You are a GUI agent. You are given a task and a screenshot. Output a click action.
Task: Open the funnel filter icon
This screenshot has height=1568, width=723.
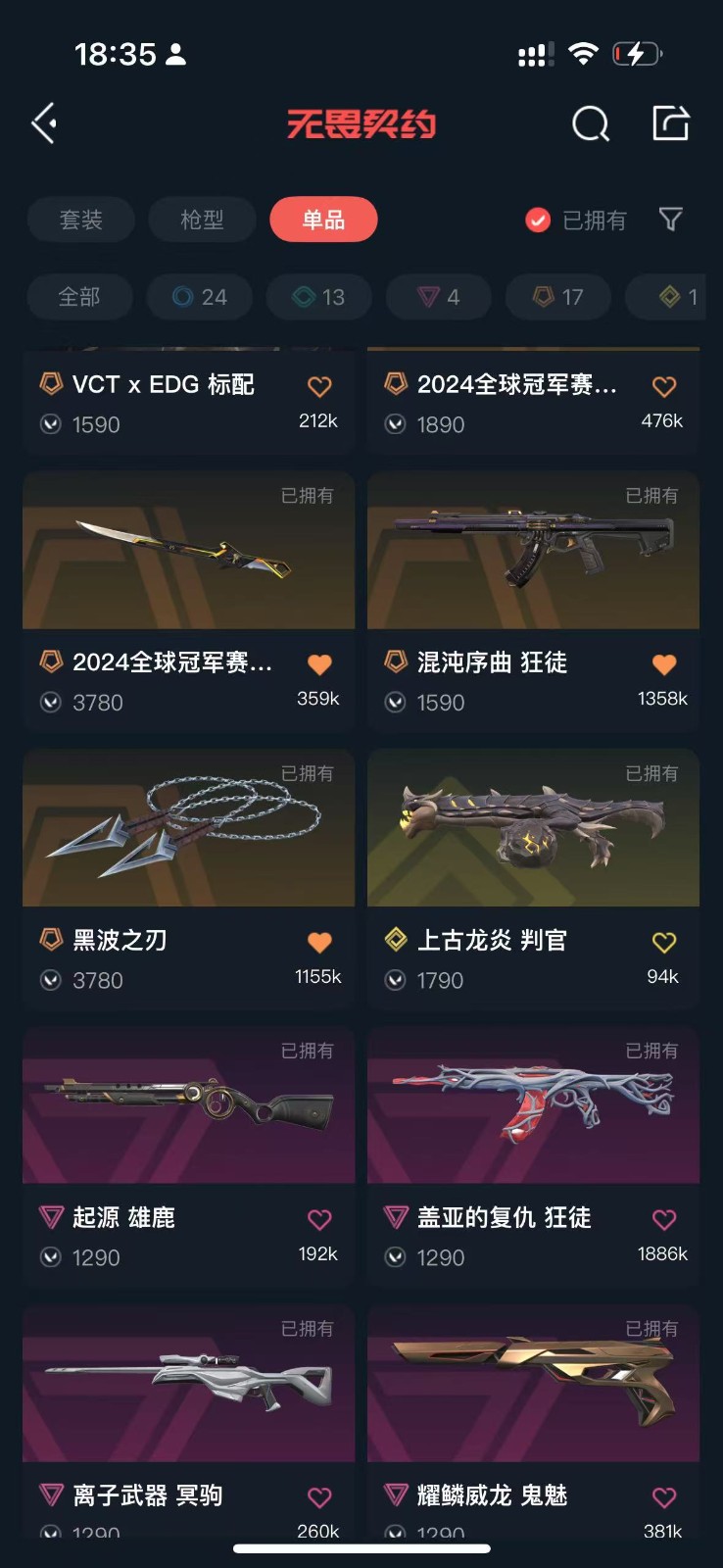coord(671,220)
